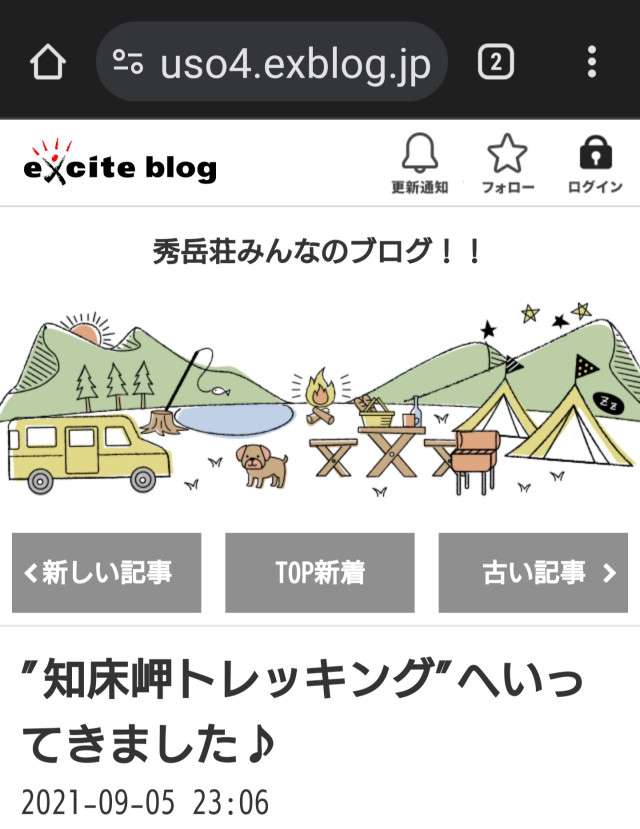The height and width of the screenshot is (829, 640).
Task: Open the Excite Blog home link
Action: (120, 163)
